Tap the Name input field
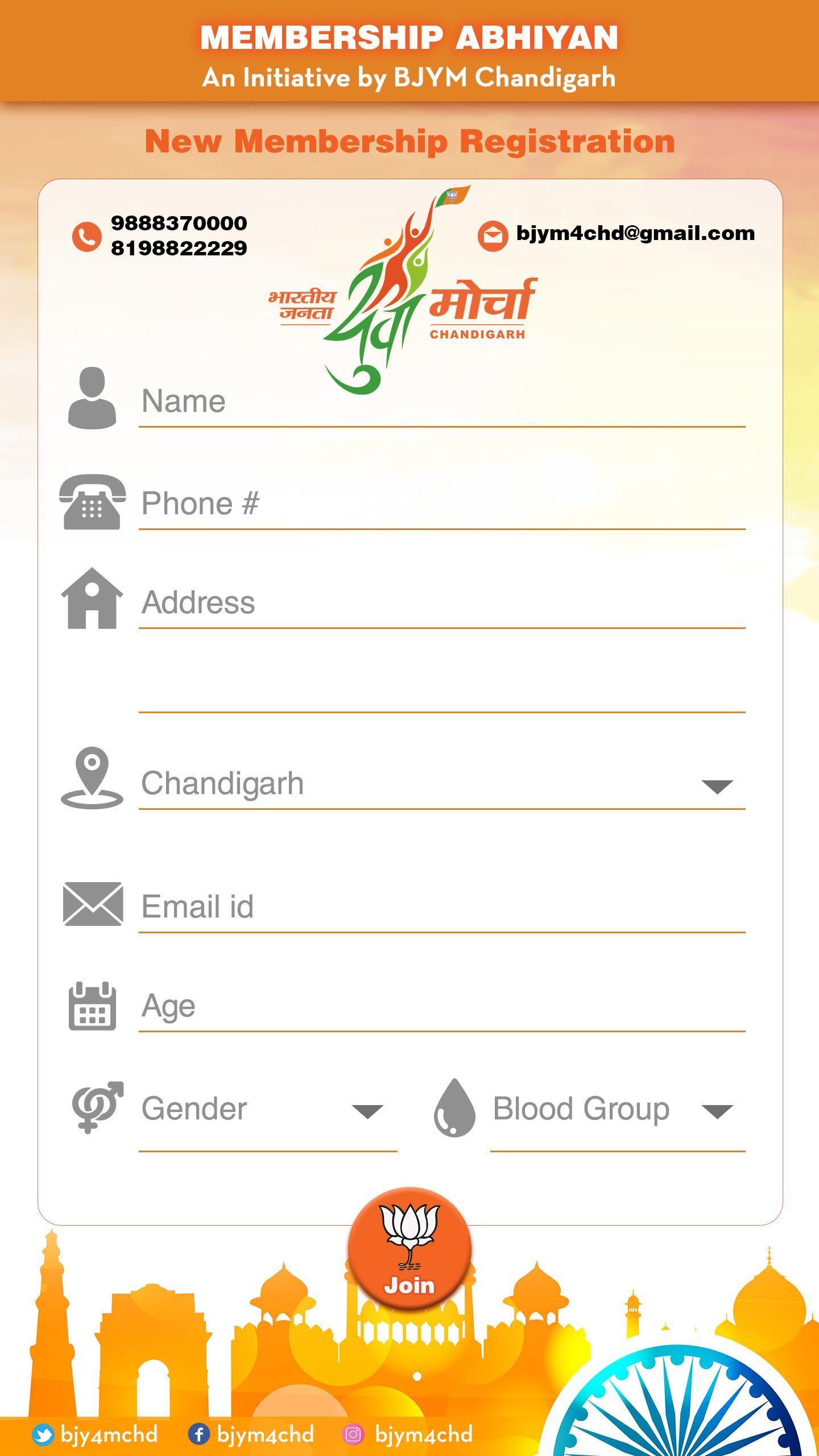This screenshot has width=819, height=1456. (441, 402)
